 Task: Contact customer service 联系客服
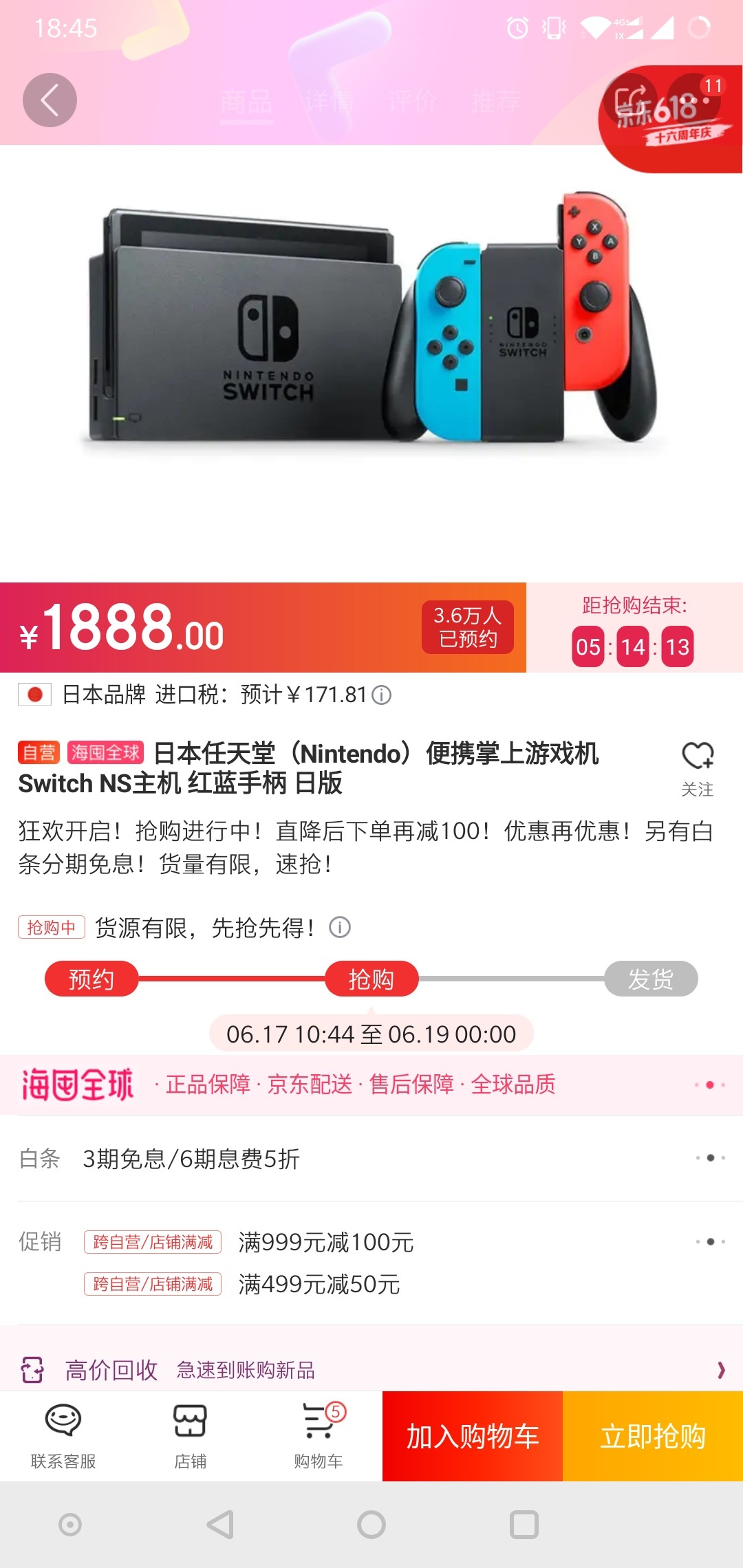(x=63, y=1436)
